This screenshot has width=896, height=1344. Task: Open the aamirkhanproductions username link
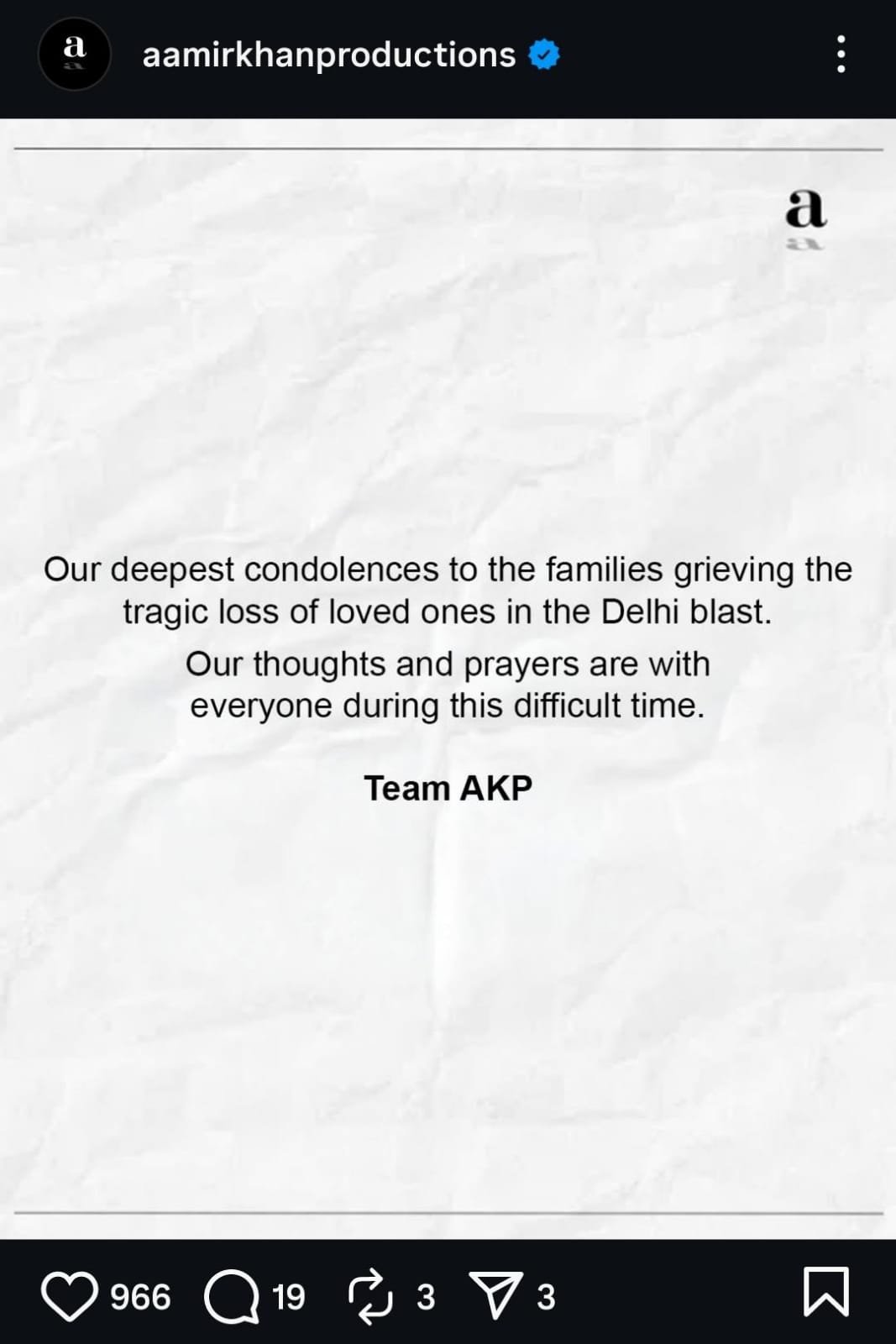coord(328,55)
